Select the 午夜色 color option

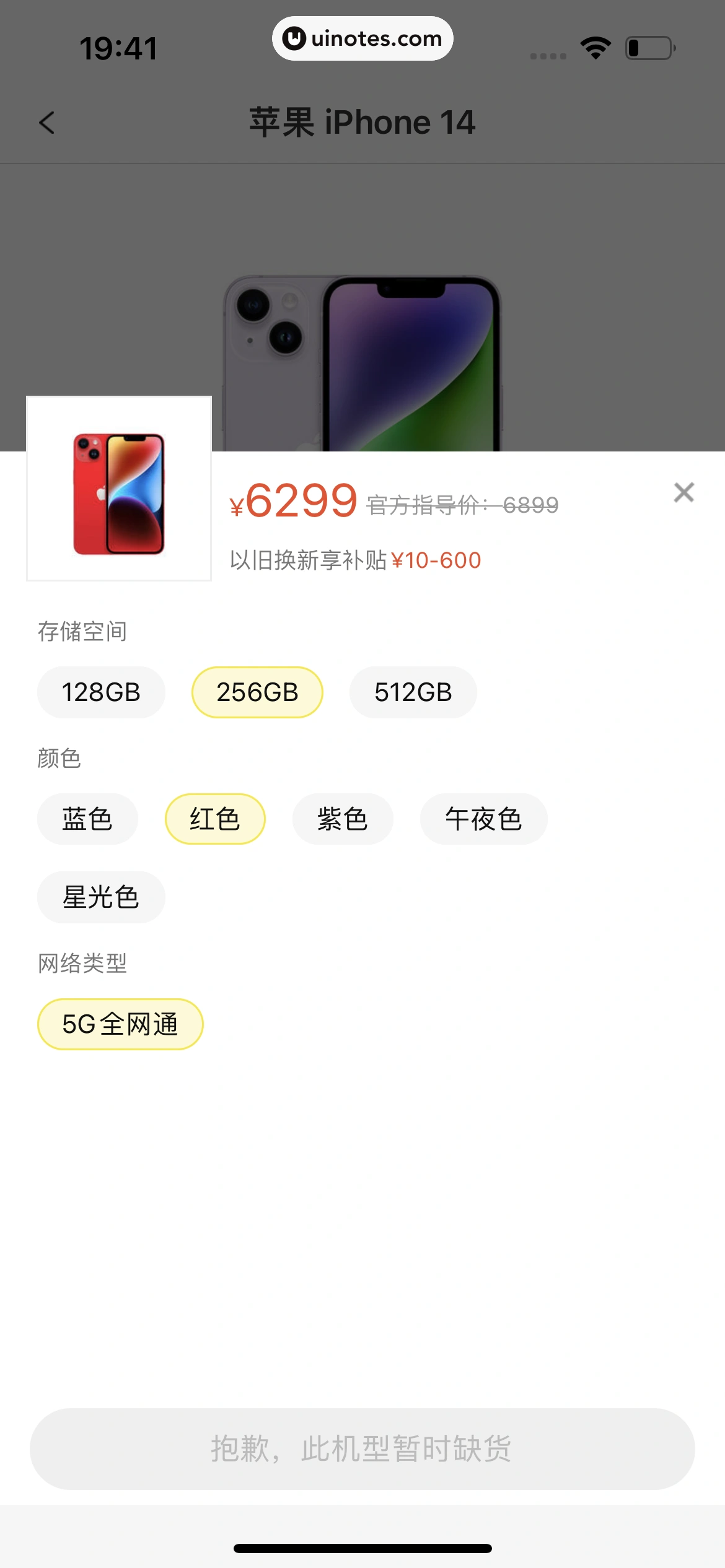point(483,819)
